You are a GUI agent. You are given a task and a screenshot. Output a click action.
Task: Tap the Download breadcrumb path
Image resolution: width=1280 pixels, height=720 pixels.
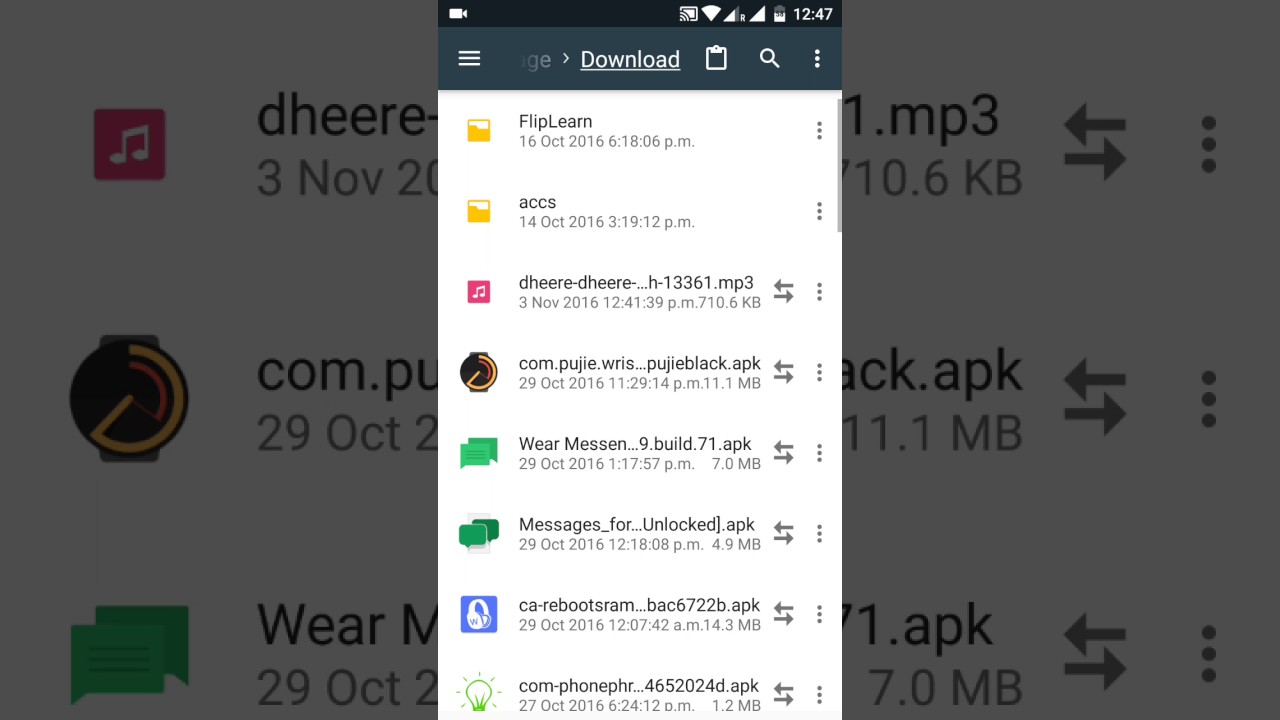(630, 60)
